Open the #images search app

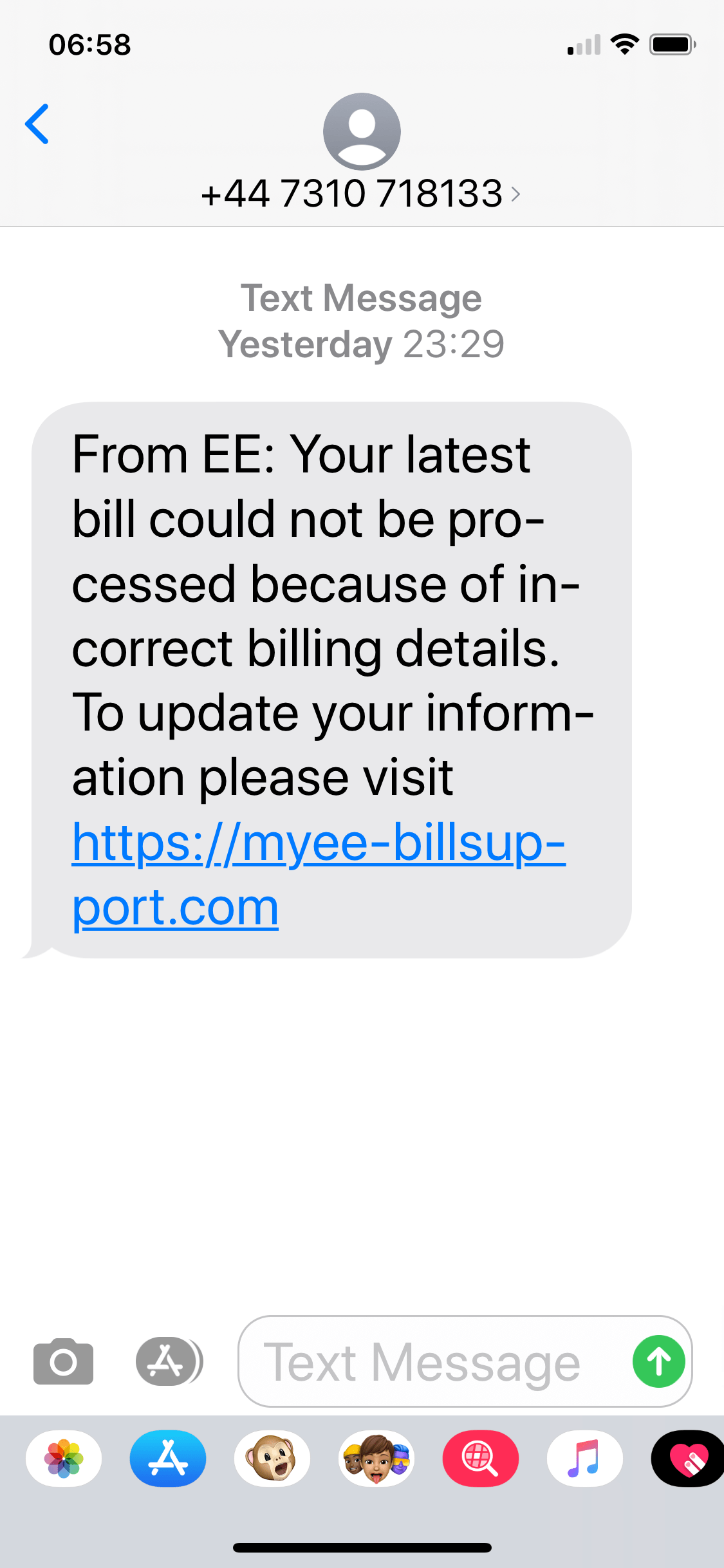click(481, 1458)
